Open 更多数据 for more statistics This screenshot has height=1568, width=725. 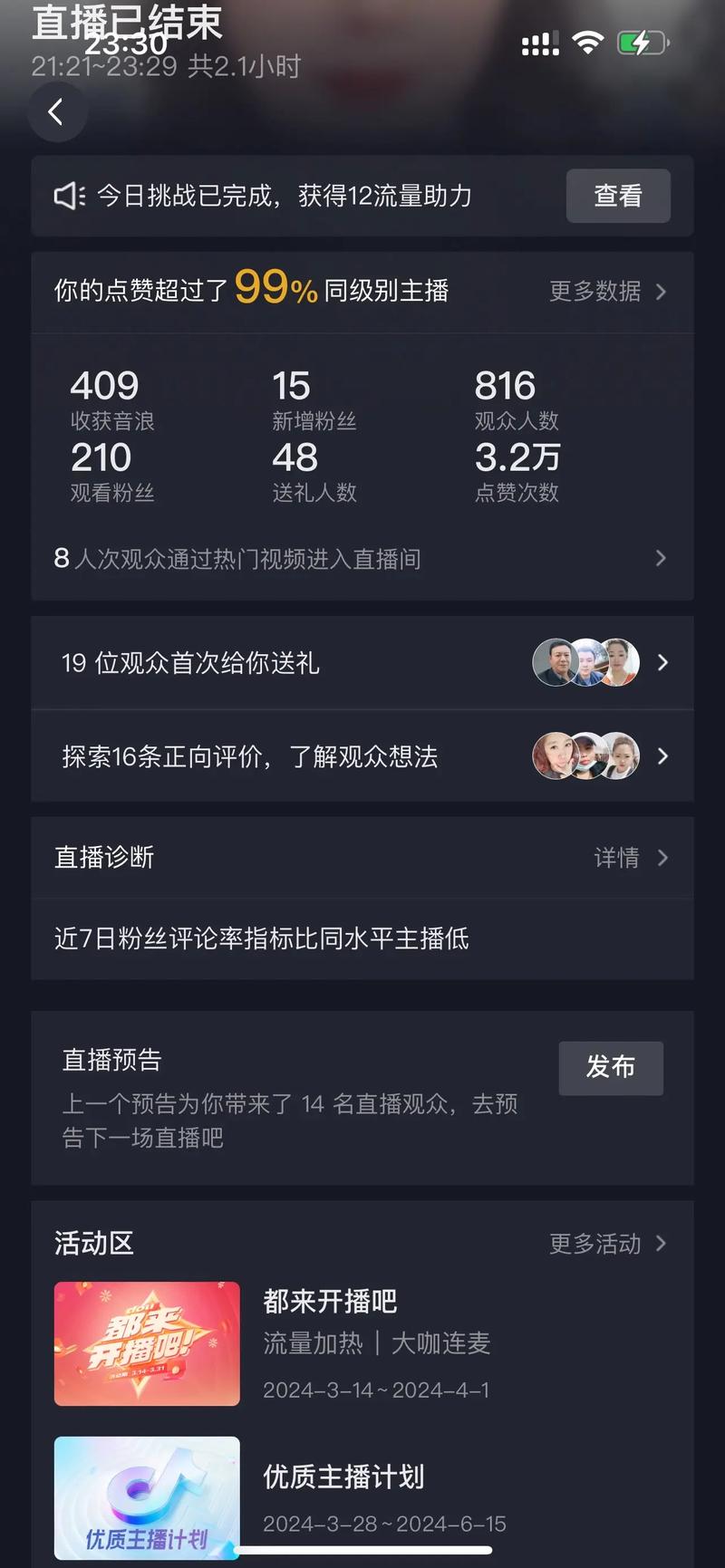point(594,292)
